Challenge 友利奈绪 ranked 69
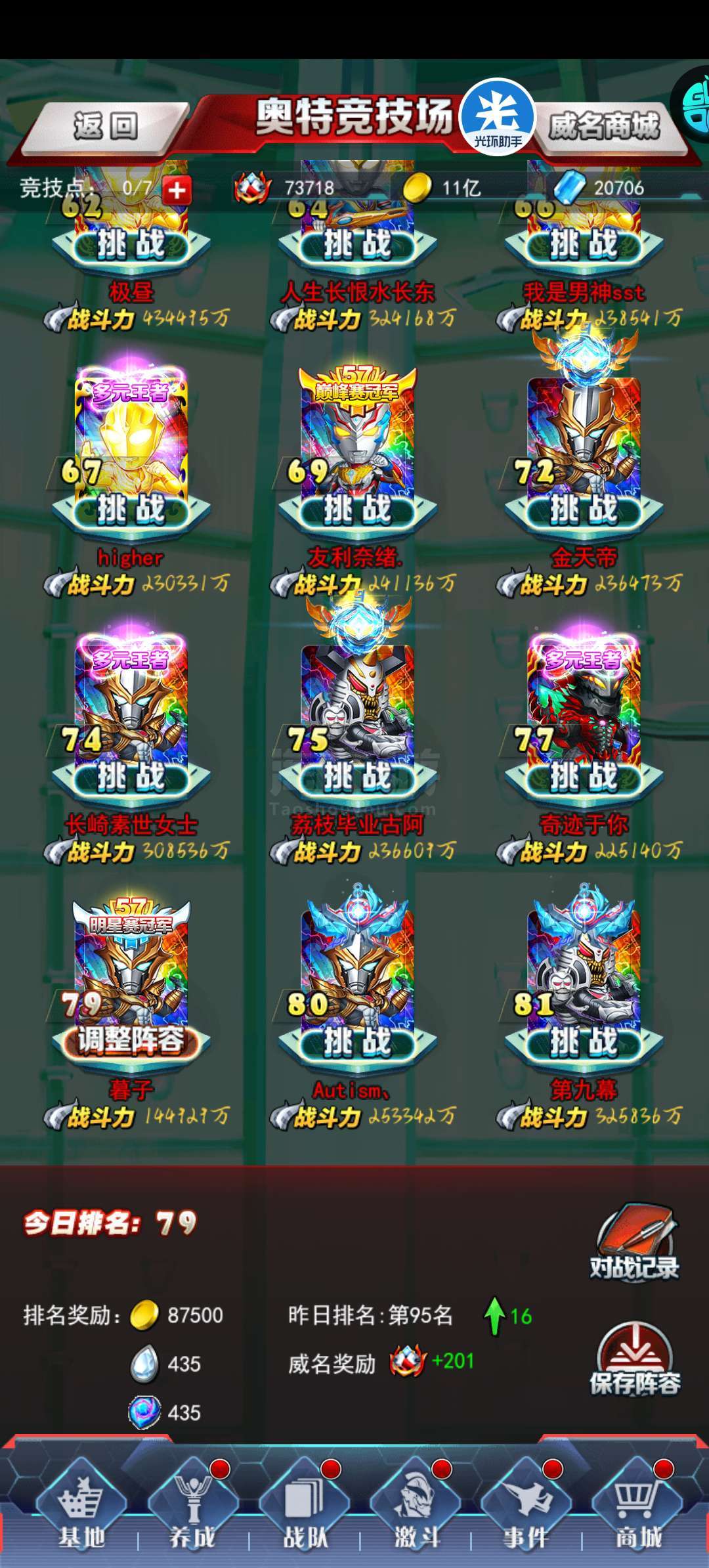 (x=358, y=510)
